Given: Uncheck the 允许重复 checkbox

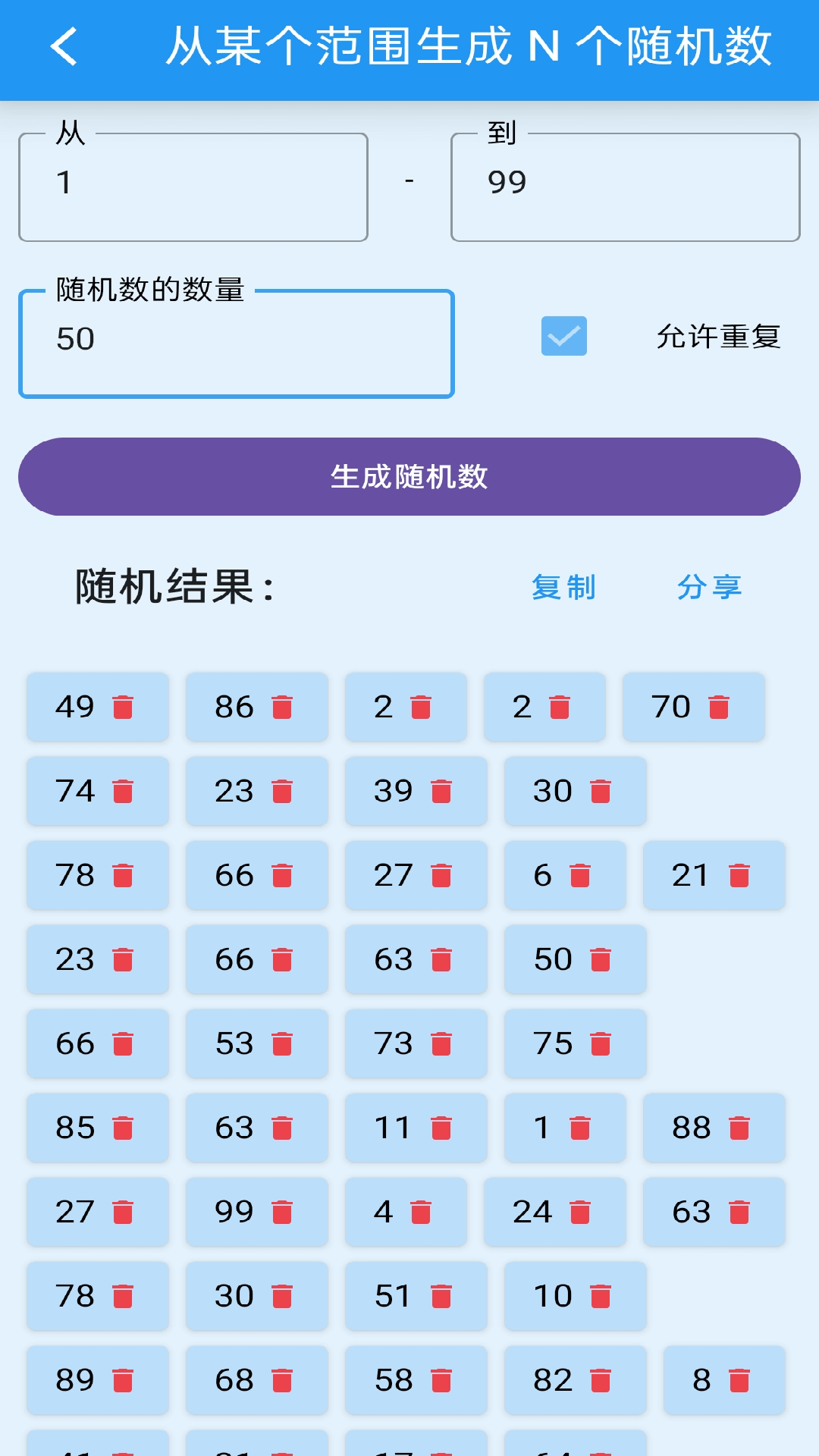Looking at the screenshot, I should tap(563, 337).
